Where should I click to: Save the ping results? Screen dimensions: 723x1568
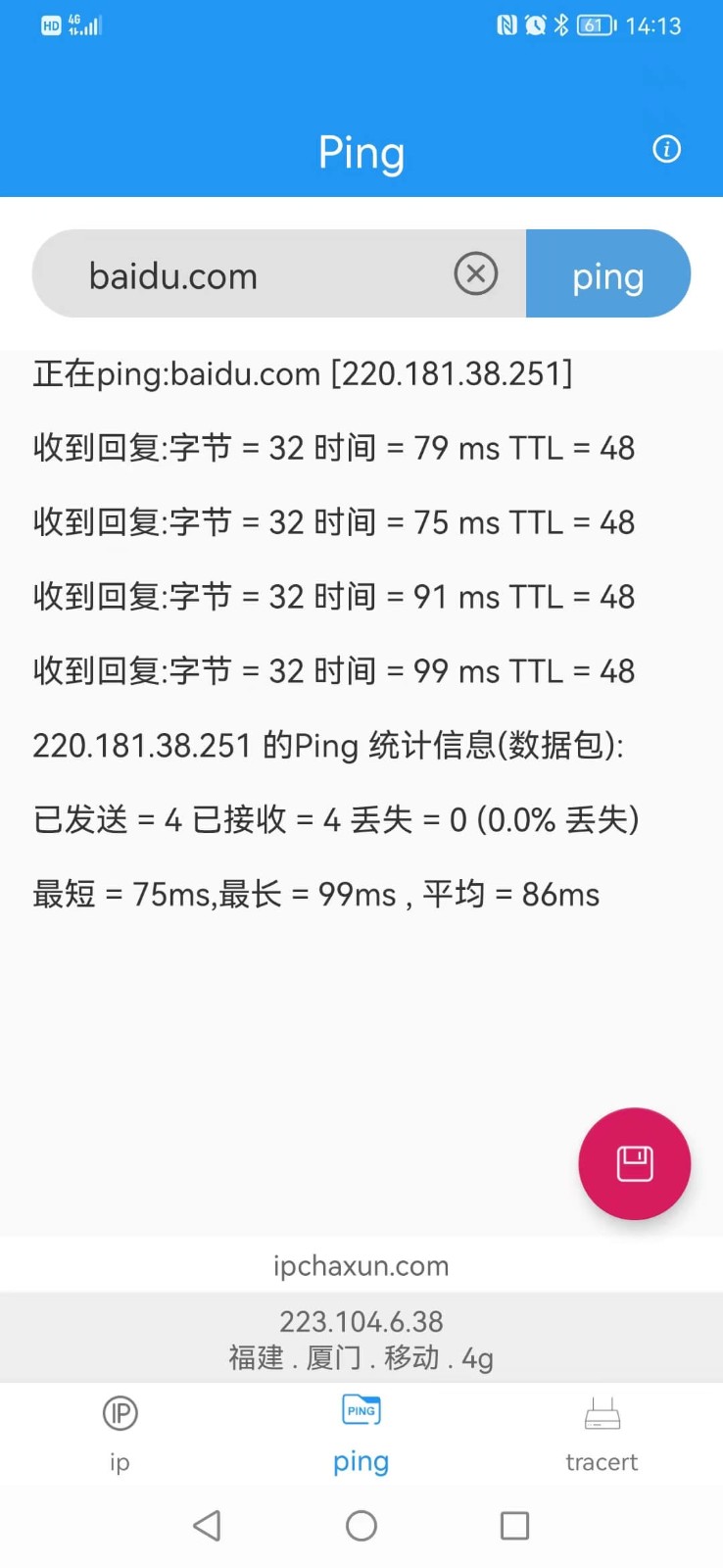[634, 1163]
